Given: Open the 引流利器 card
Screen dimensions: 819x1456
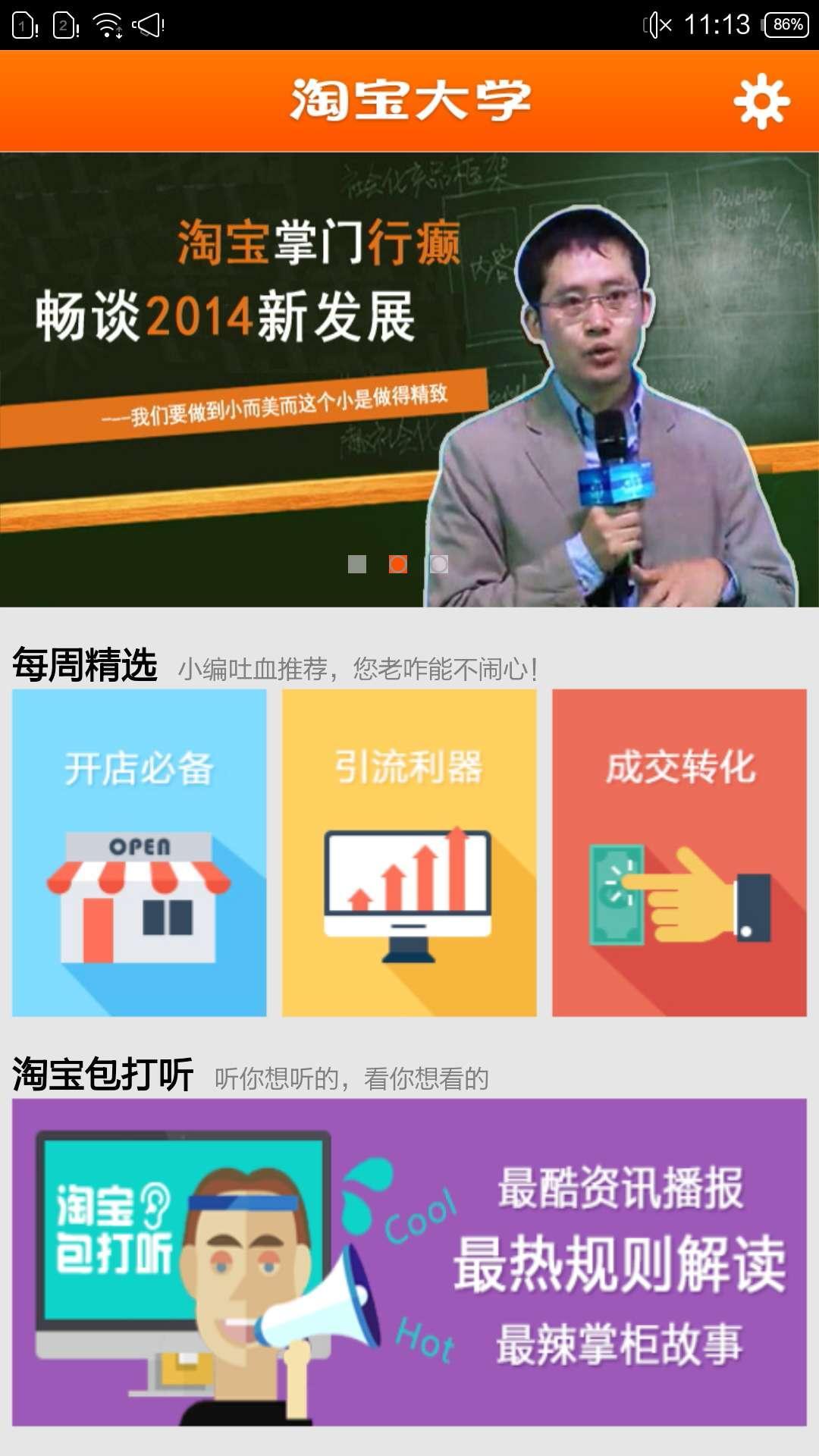Looking at the screenshot, I should click(409, 852).
